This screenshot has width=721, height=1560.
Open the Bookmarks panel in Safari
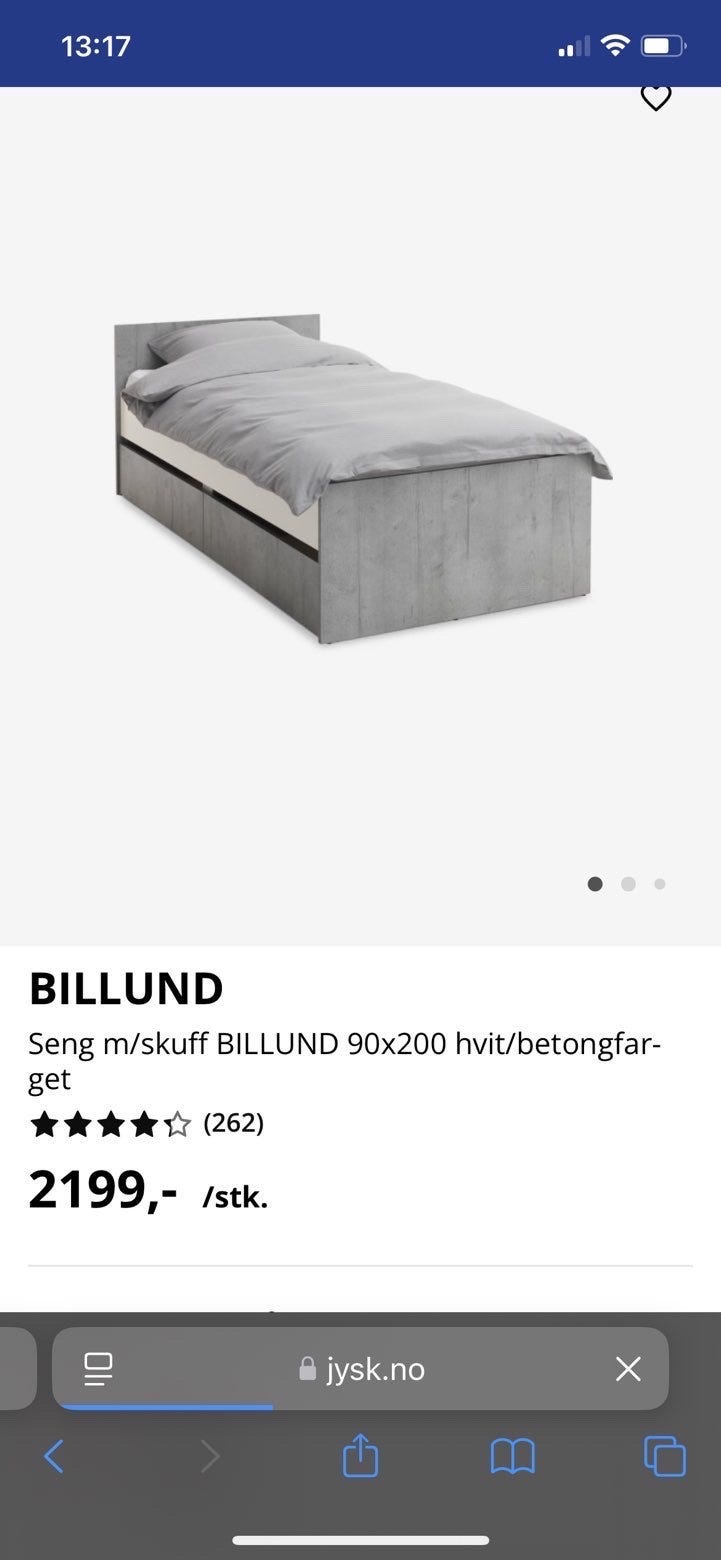tap(512, 1458)
